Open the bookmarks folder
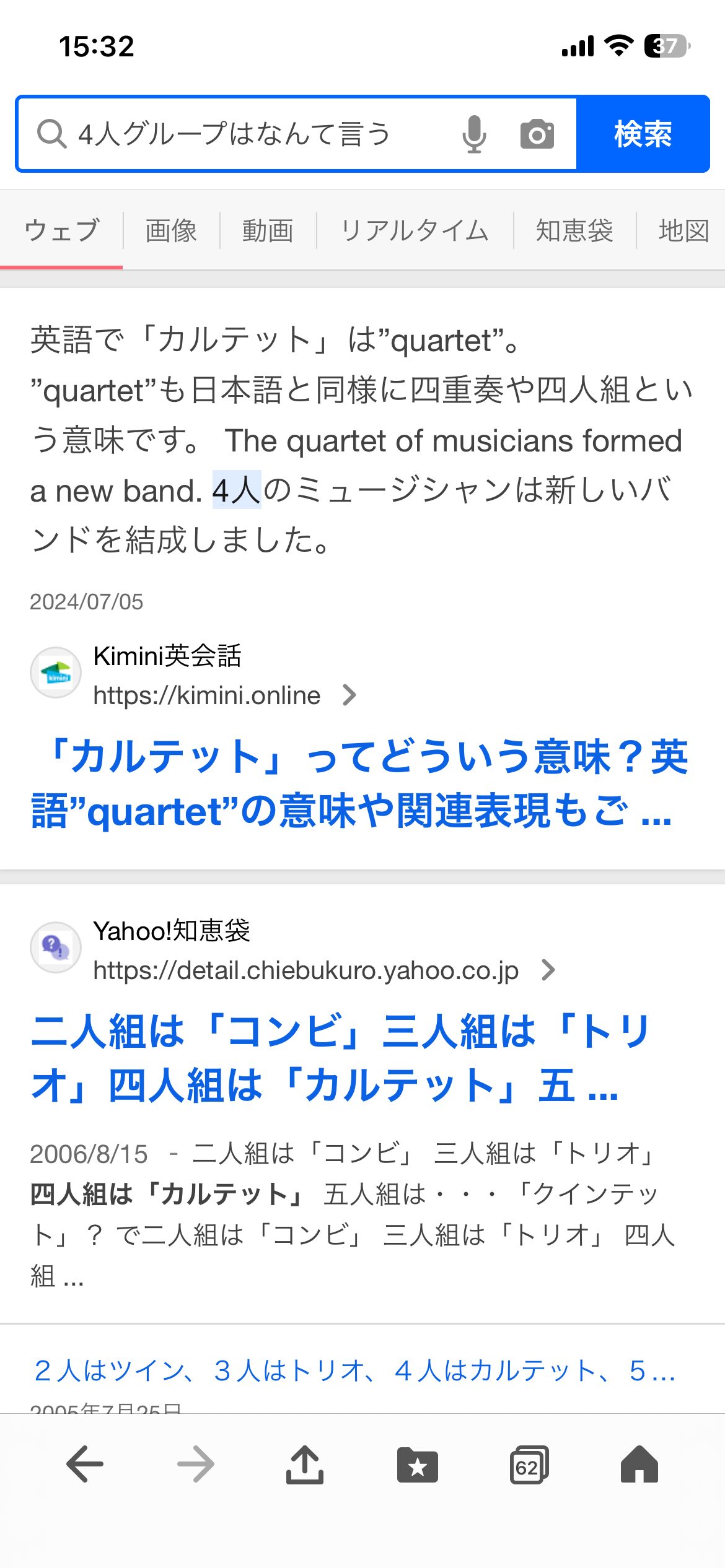725x1568 pixels. [417, 1464]
